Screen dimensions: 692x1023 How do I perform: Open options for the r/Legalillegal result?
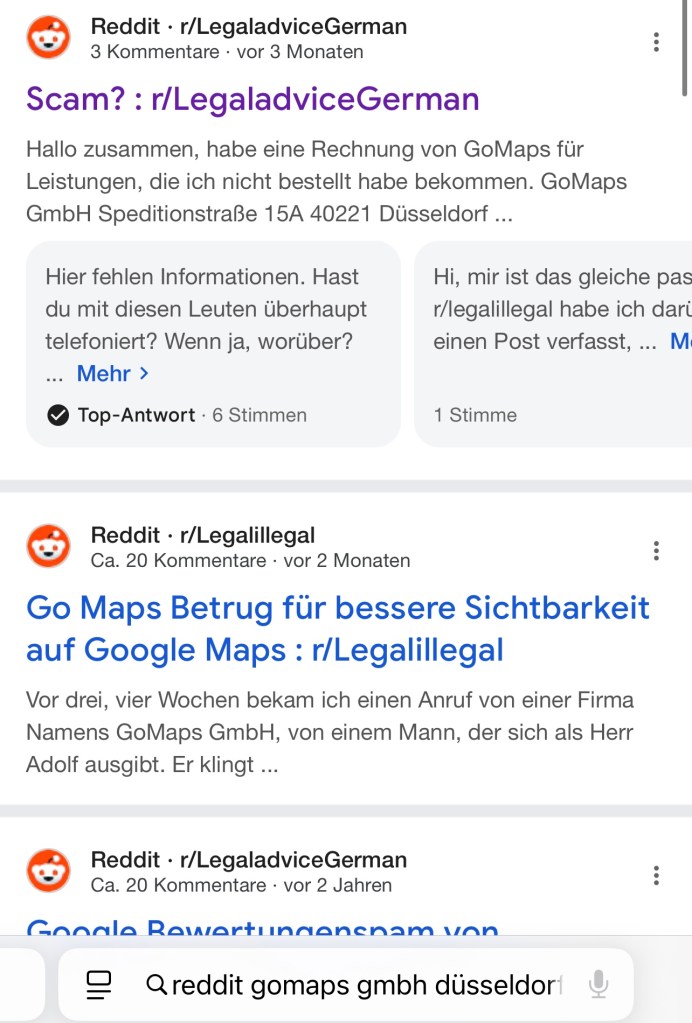[x=656, y=550]
